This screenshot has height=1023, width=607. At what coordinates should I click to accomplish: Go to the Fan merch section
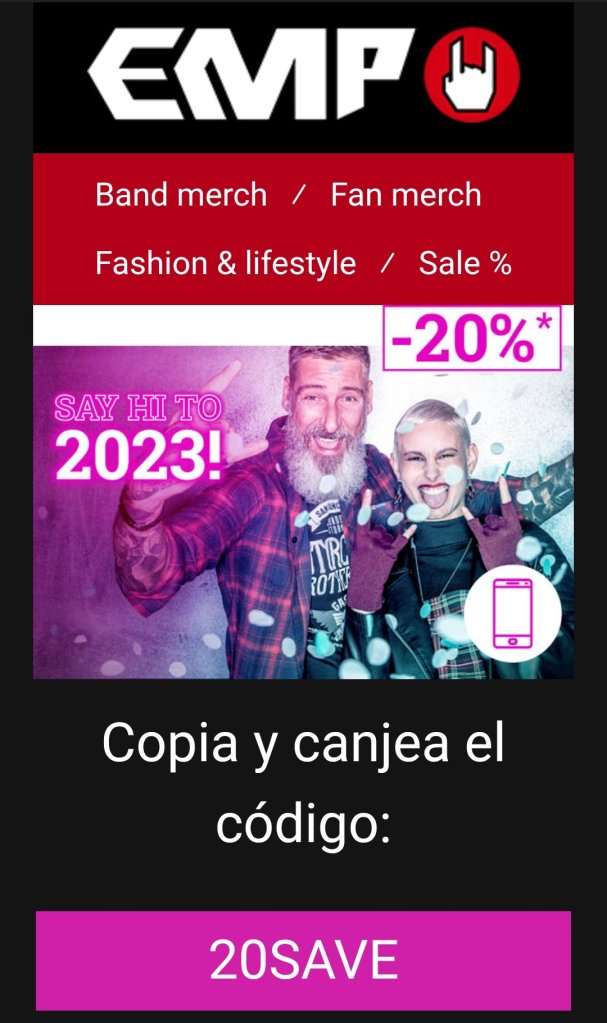point(405,195)
